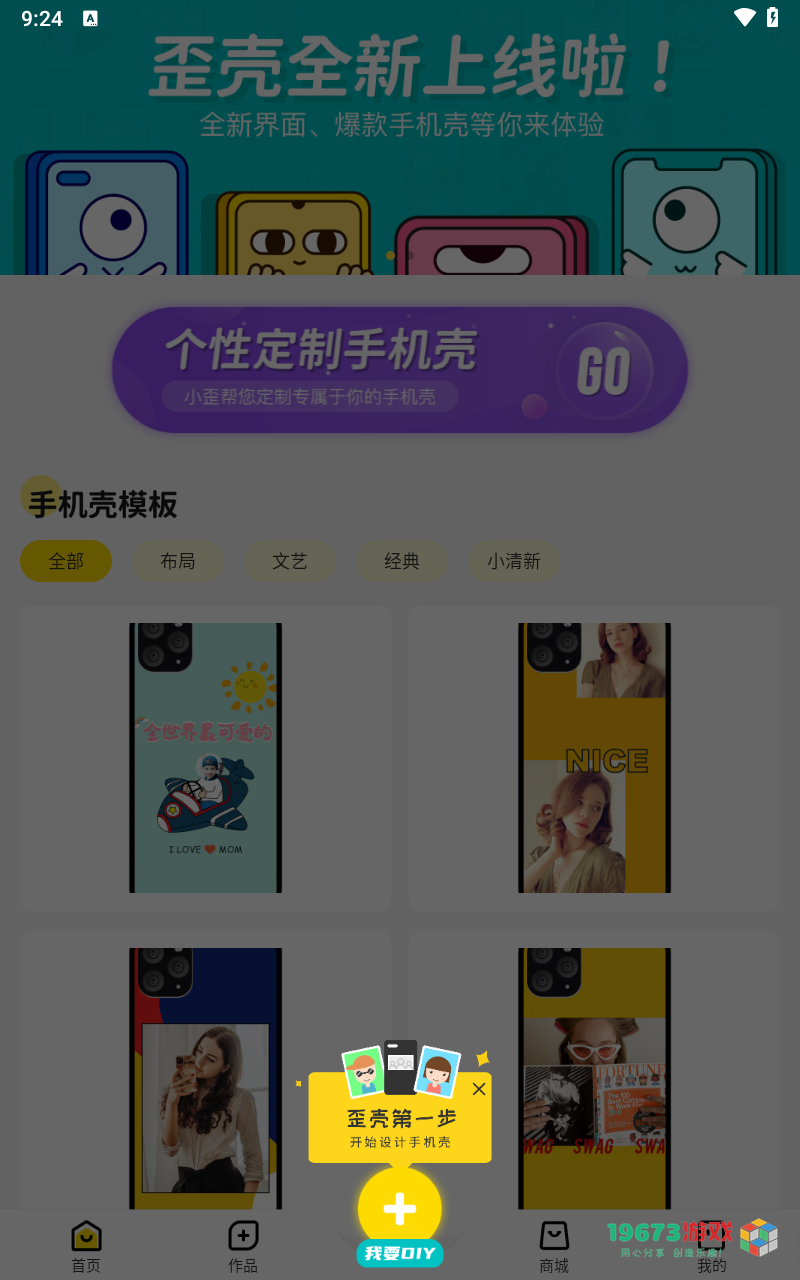This screenshot has height=1280, width=800.
Task: Filter by 小清新 style
Action: (514, 561)
